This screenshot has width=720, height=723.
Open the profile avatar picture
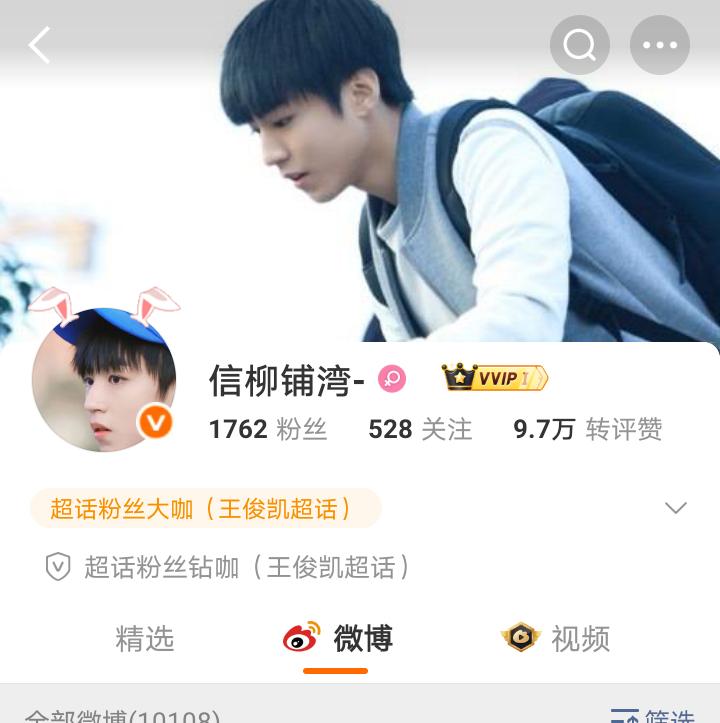point(104,380)
